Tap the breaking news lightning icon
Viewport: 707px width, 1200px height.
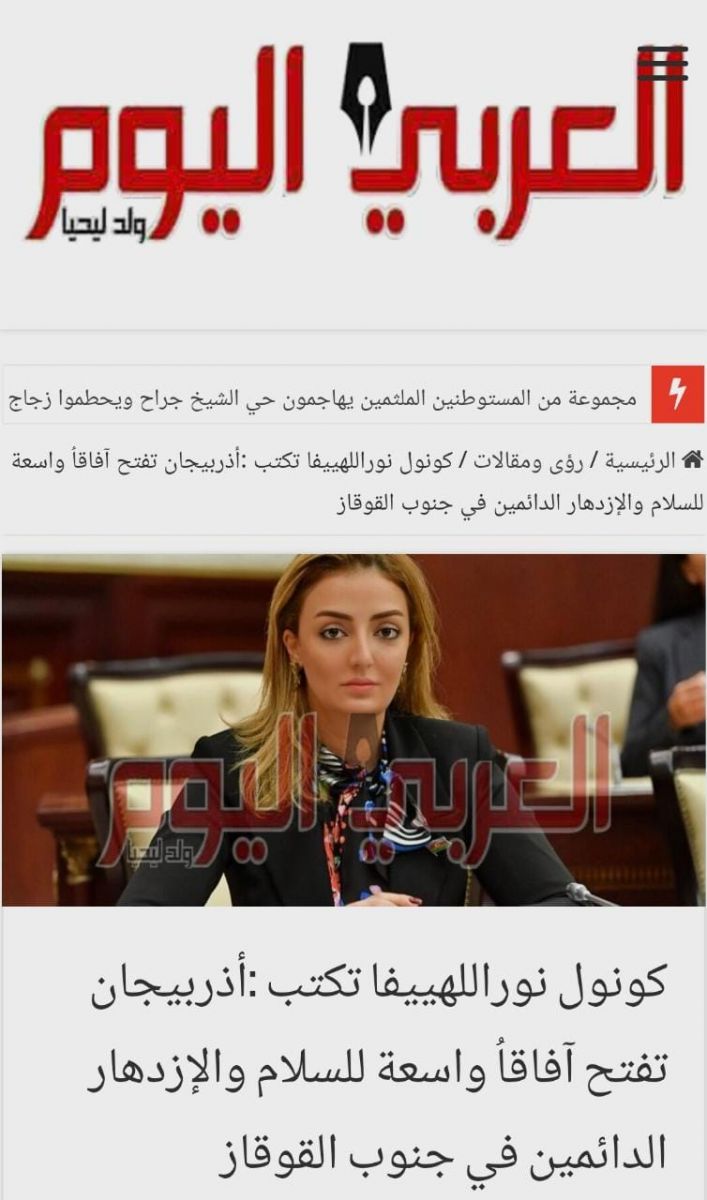coord(677,395)
